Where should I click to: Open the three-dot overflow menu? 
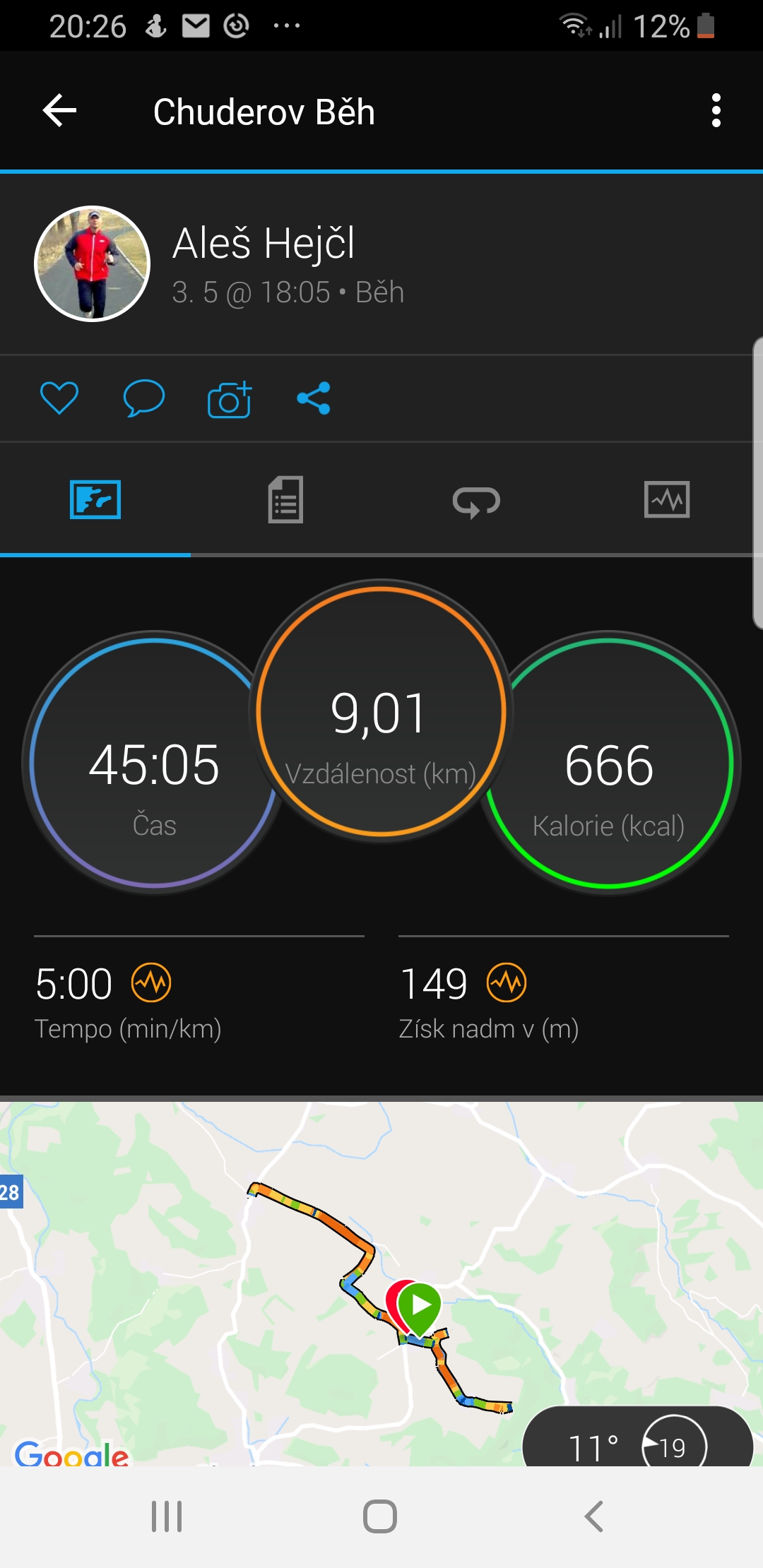pos(716,111)
